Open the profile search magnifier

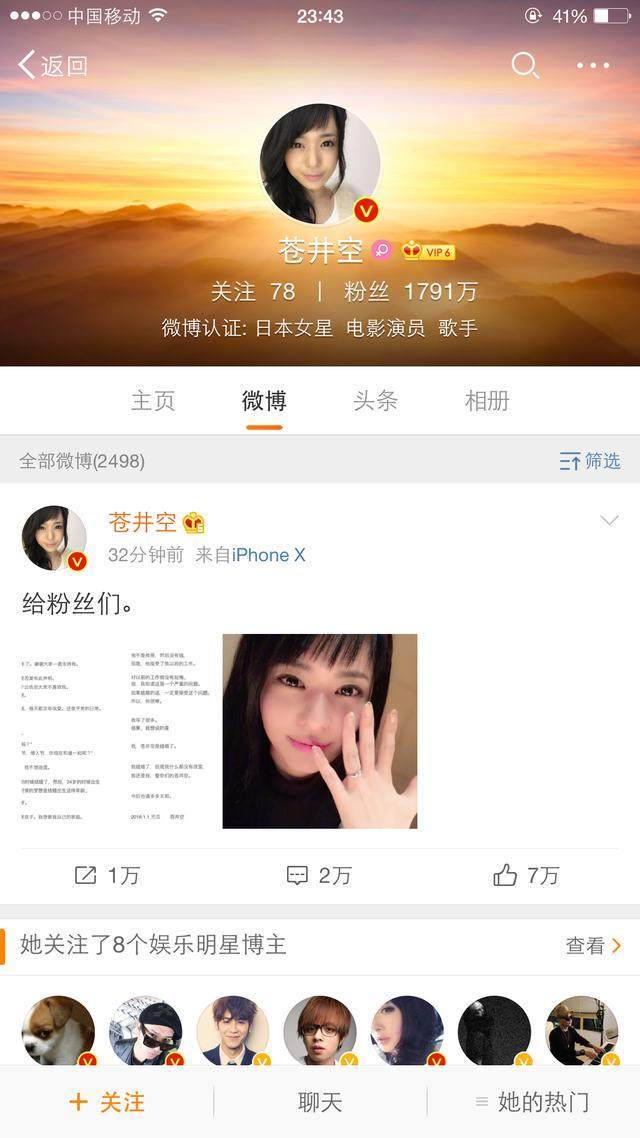click(524, 66)
